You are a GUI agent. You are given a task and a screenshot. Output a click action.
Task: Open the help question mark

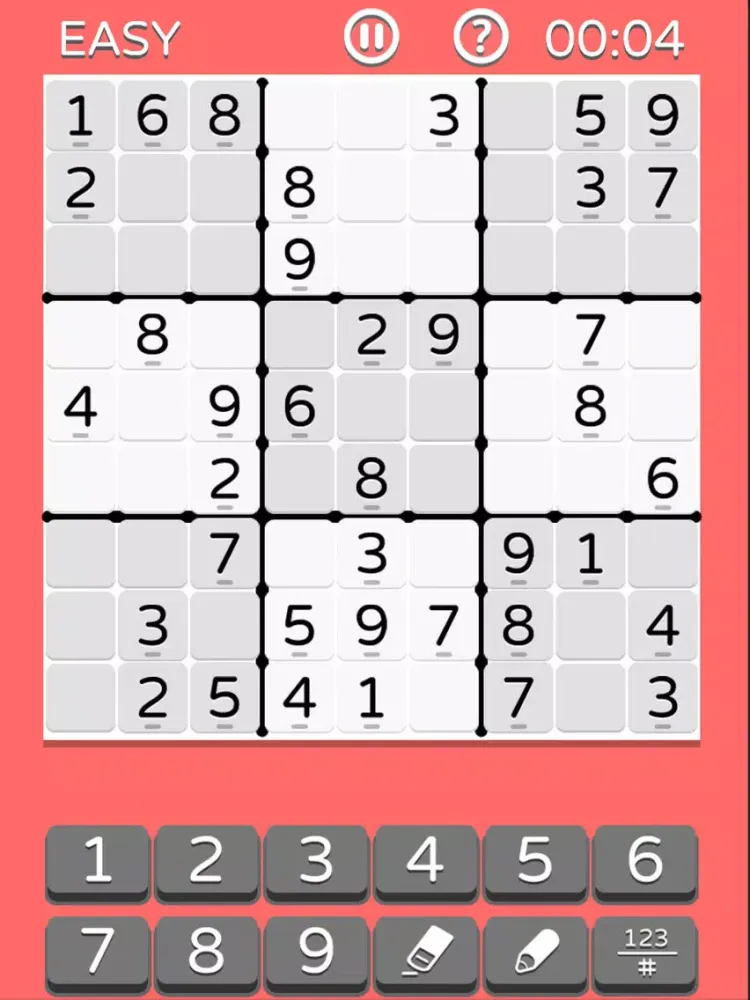coord(480,38)
